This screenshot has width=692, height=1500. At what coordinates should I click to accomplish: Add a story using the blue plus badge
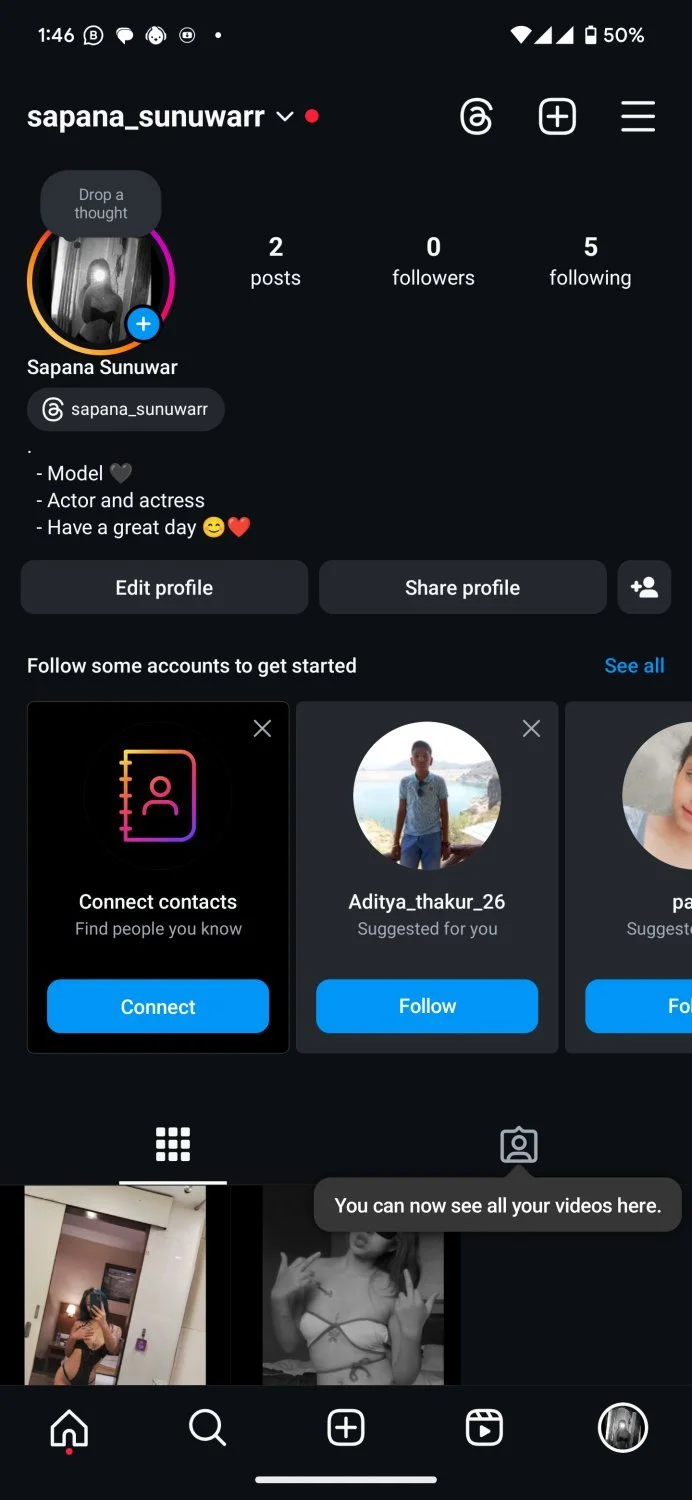click(143, 324)
